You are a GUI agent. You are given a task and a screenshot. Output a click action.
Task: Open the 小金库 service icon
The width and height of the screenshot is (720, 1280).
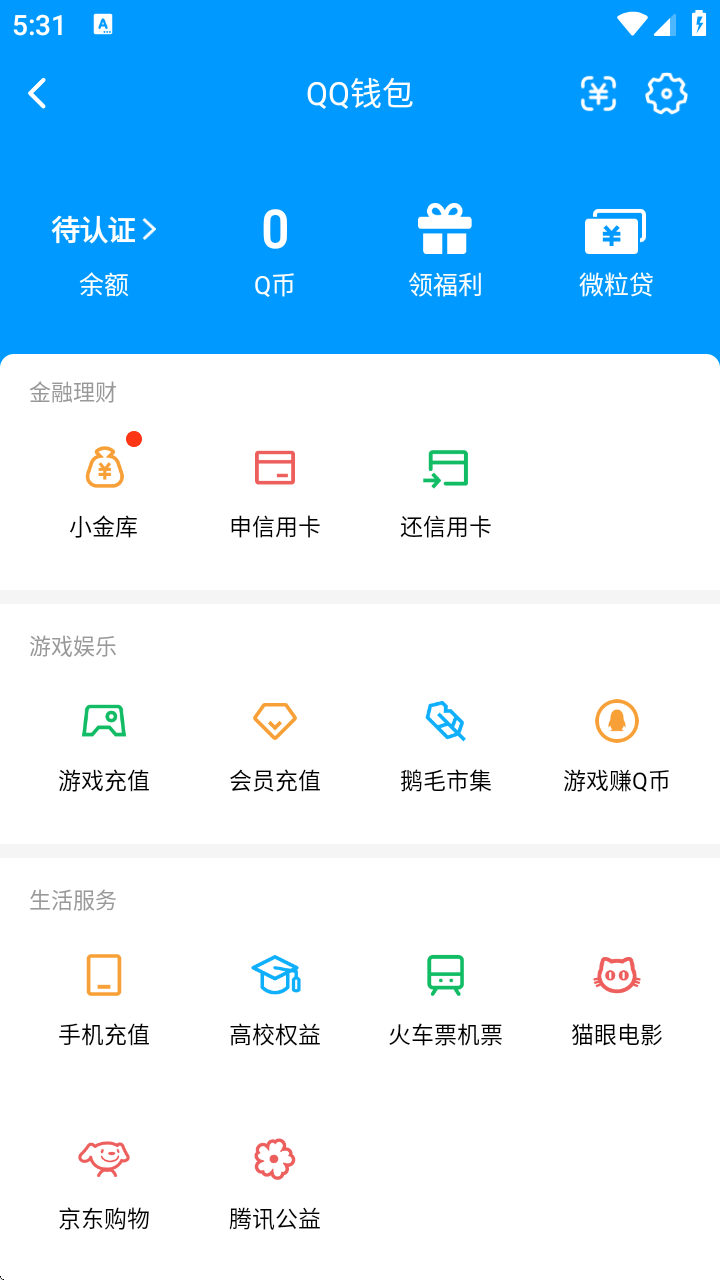tap(104, 467)
